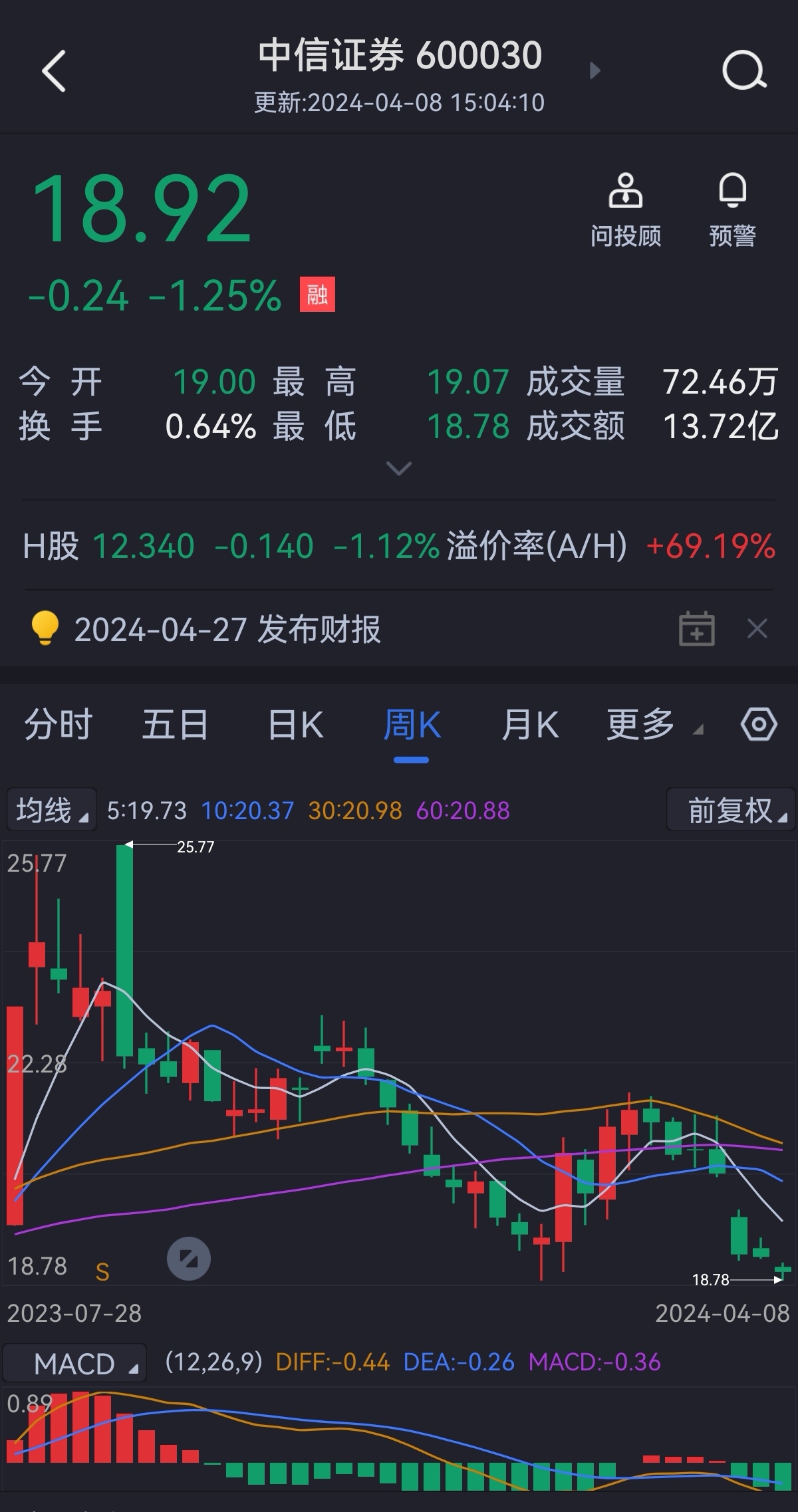798x1512 pixels.
Task: Open 问投顾 advisor consultation
Action: coord(626,210)
